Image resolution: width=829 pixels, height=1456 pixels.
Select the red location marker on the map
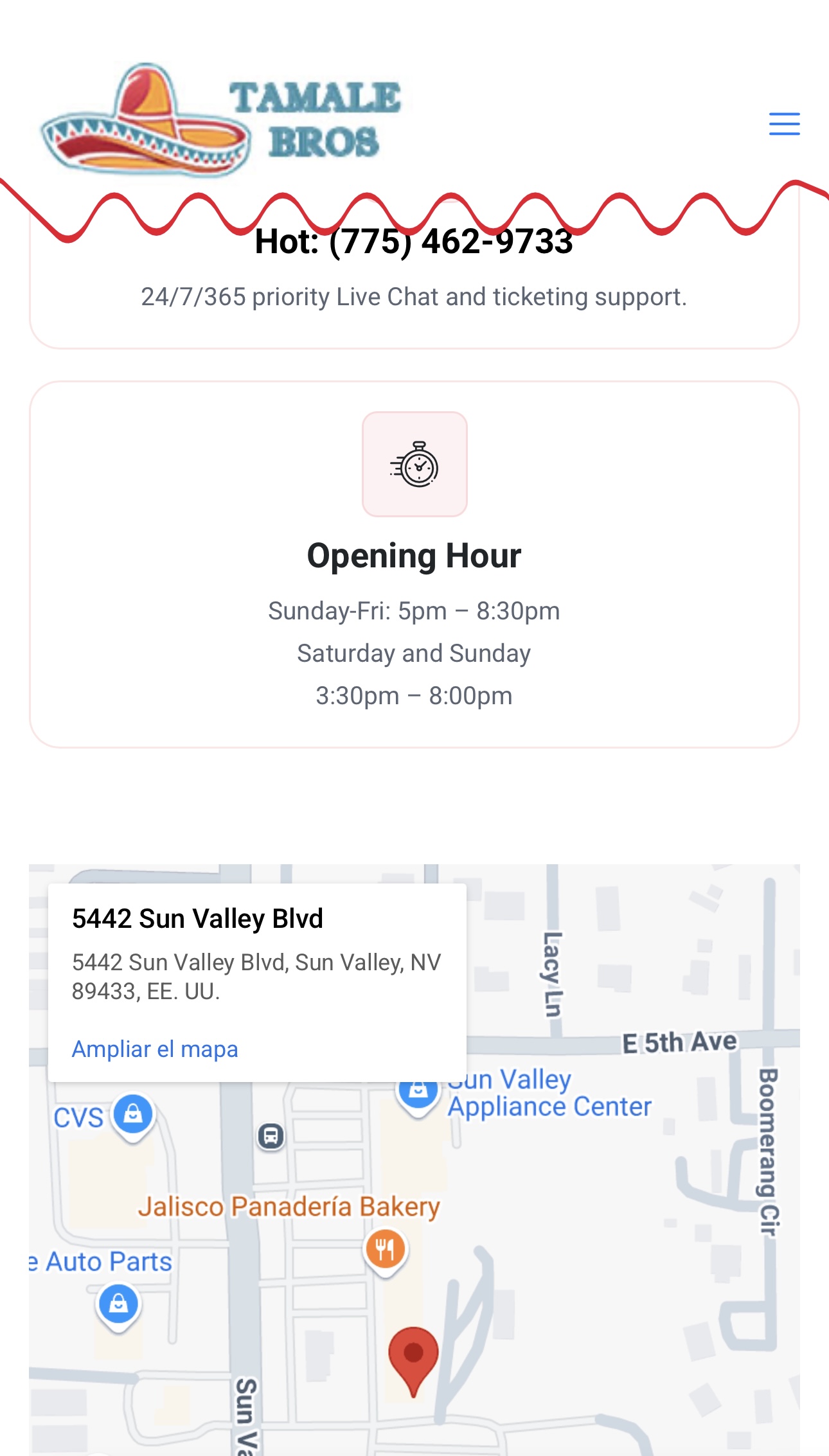pos(413,1356)
